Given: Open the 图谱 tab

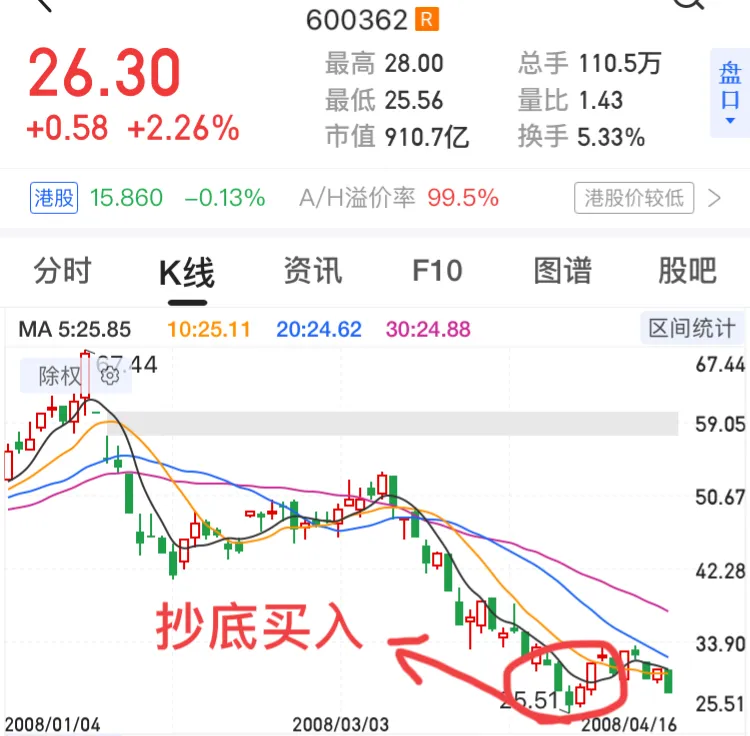Looking at the screenshot, I should pos(562,271).
